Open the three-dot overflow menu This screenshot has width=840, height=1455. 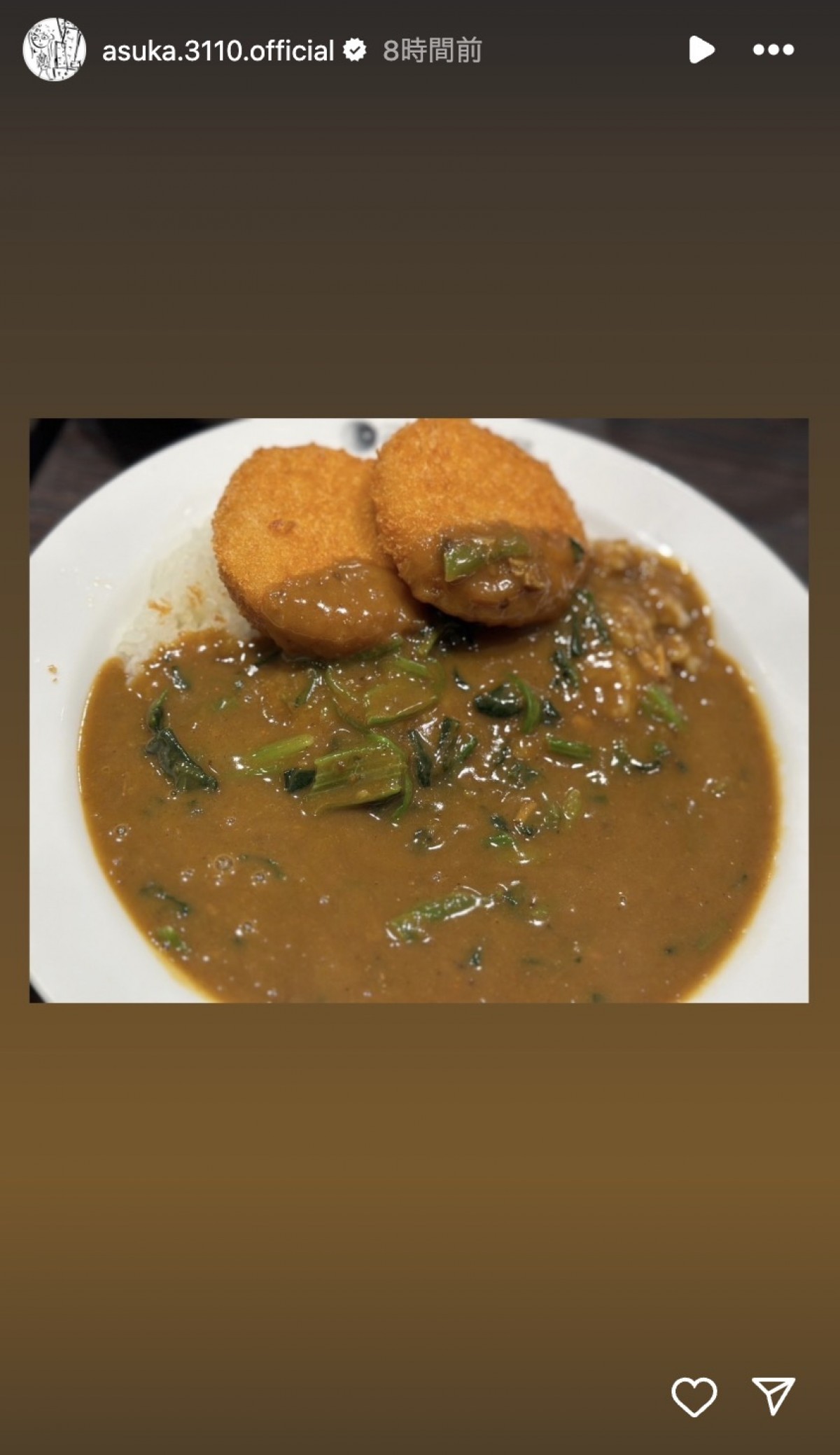(773, 50)
